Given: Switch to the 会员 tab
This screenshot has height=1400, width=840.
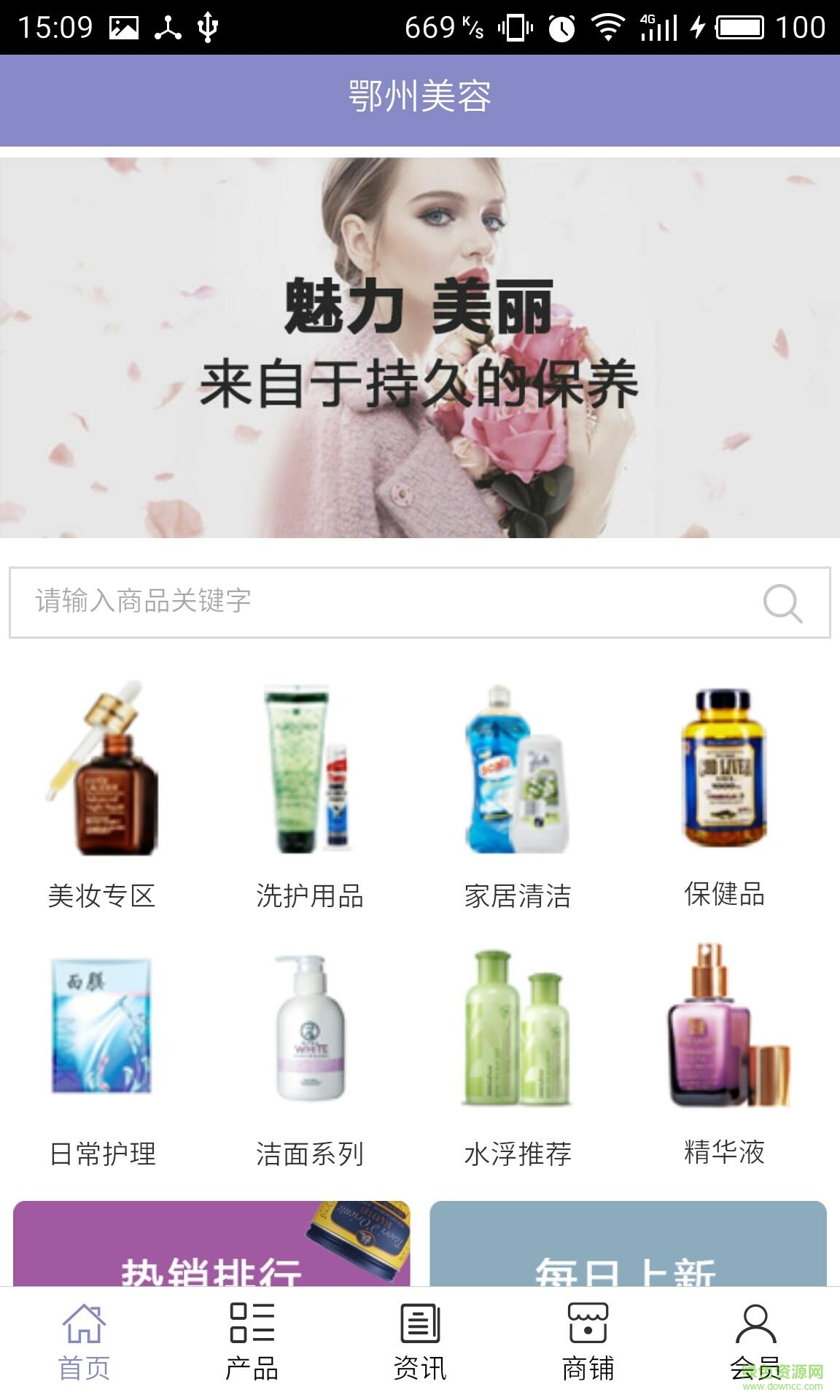Looking at the screenshot, I should point(755,1342).
